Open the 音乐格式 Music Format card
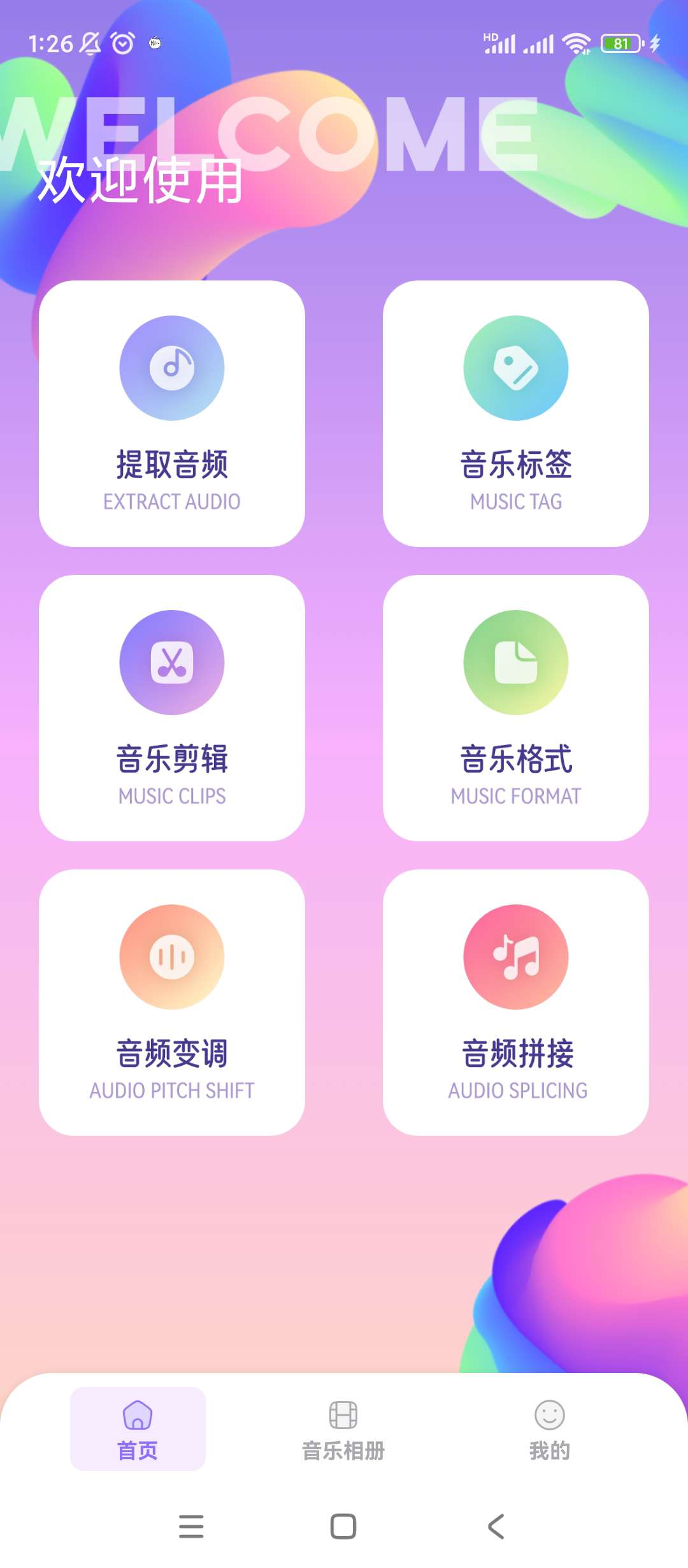This screenshot has width=688, height=1568. [x=516, y=708]
